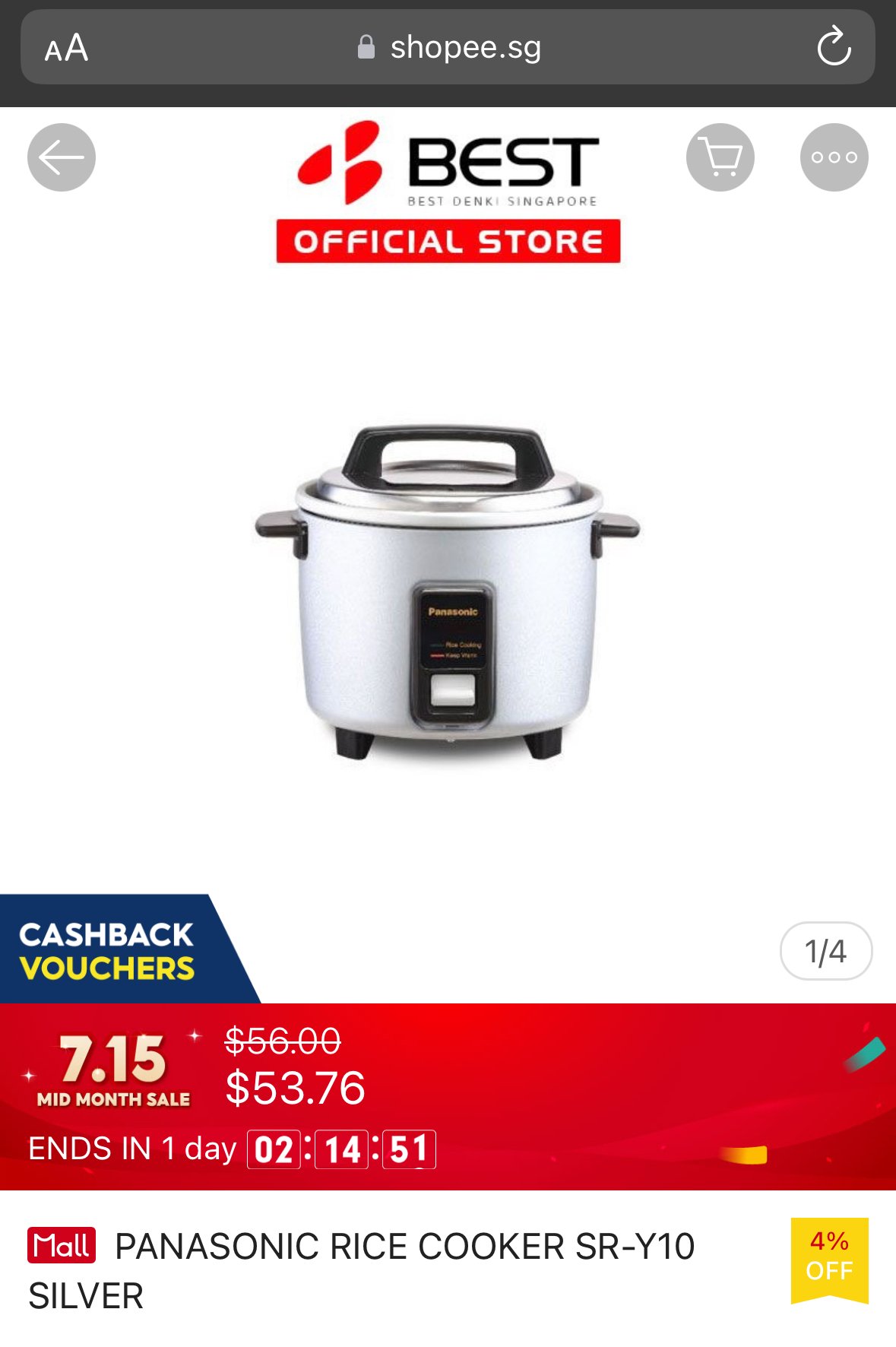This screenshot has height=1347, width=896.
Task: Tap the shopee.sg address bar
Action: point(448,47)
